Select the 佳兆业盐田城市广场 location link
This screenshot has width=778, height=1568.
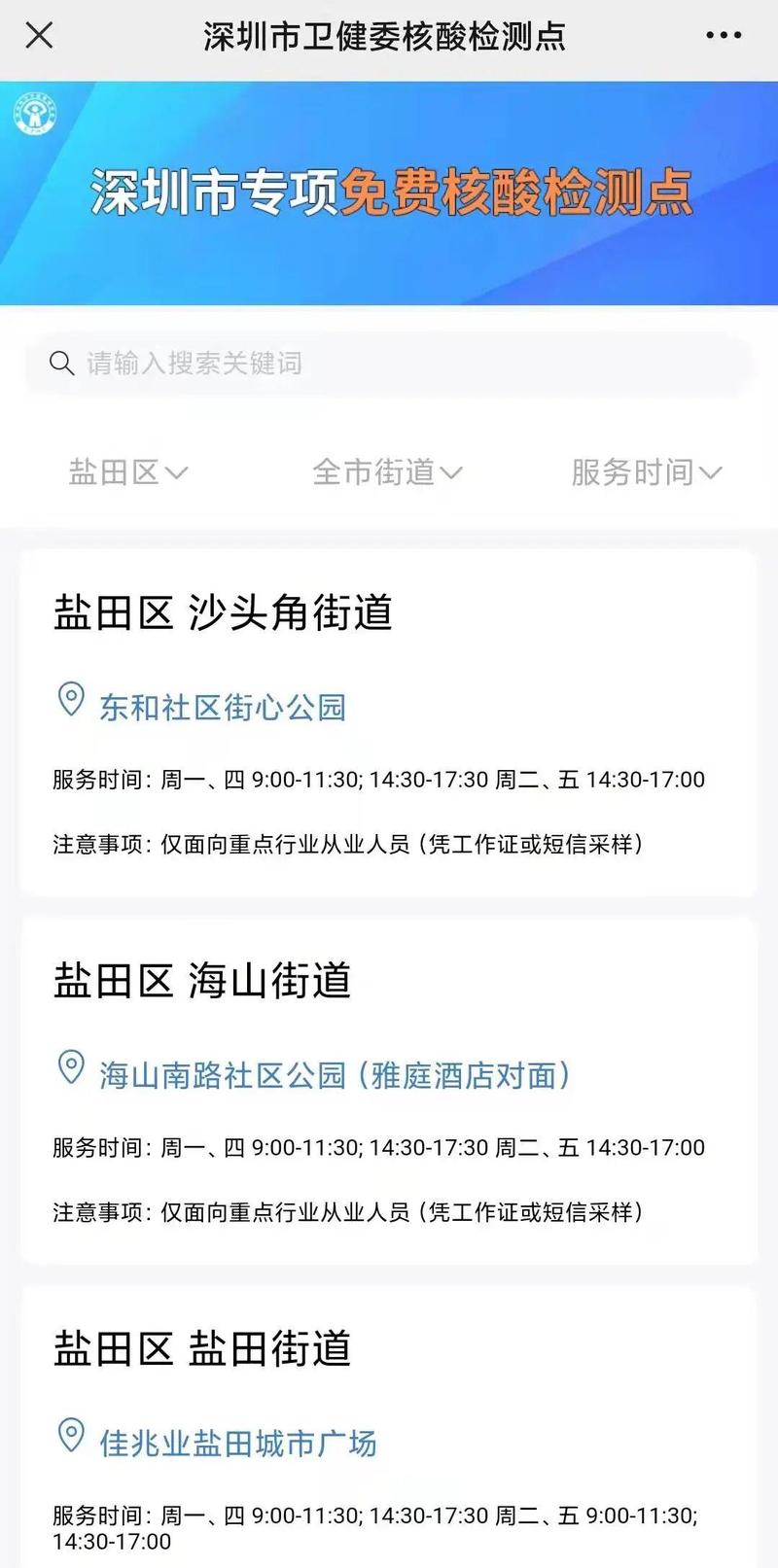pos(237,1444)
